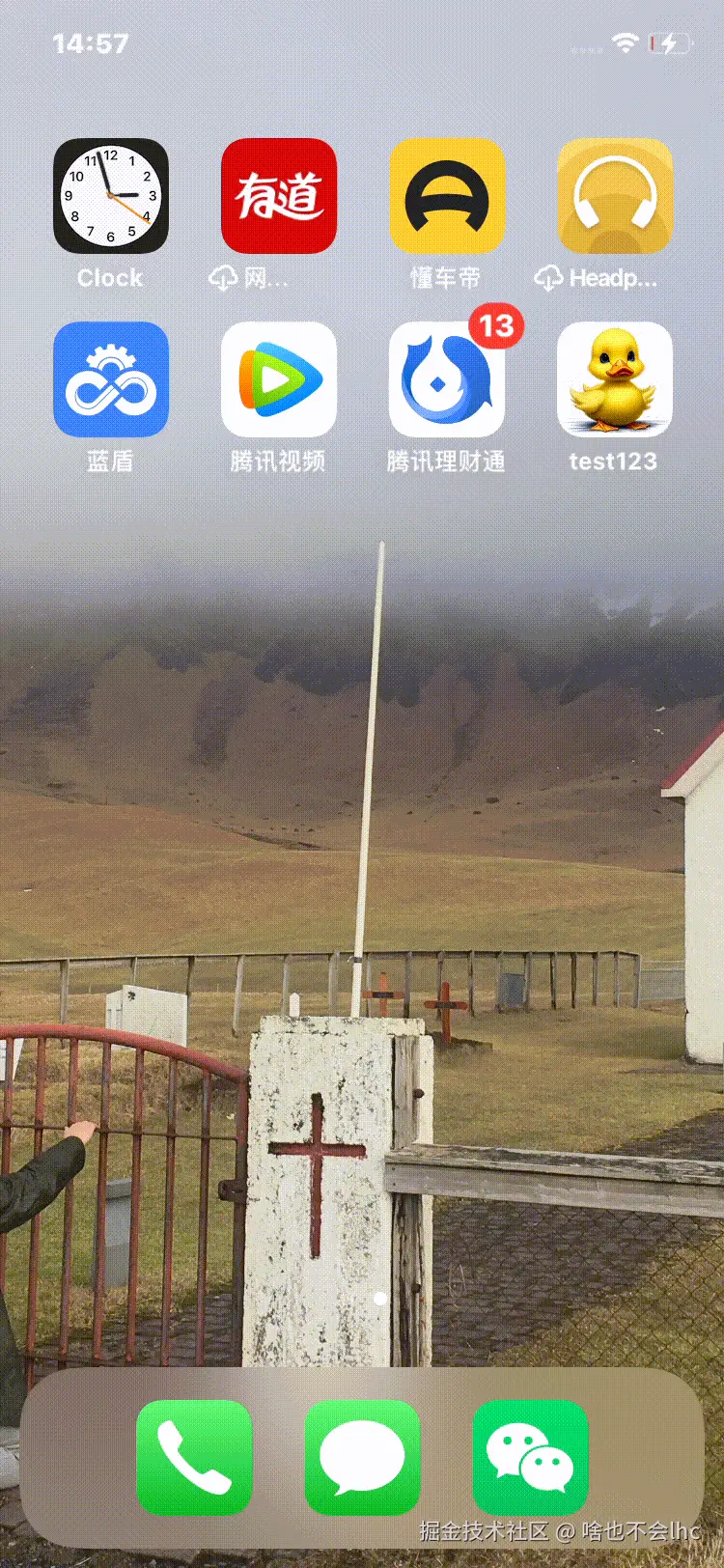724x1568 pixels.
Task: Open the Messages app in dock
Action: (x=362, y=1457)
